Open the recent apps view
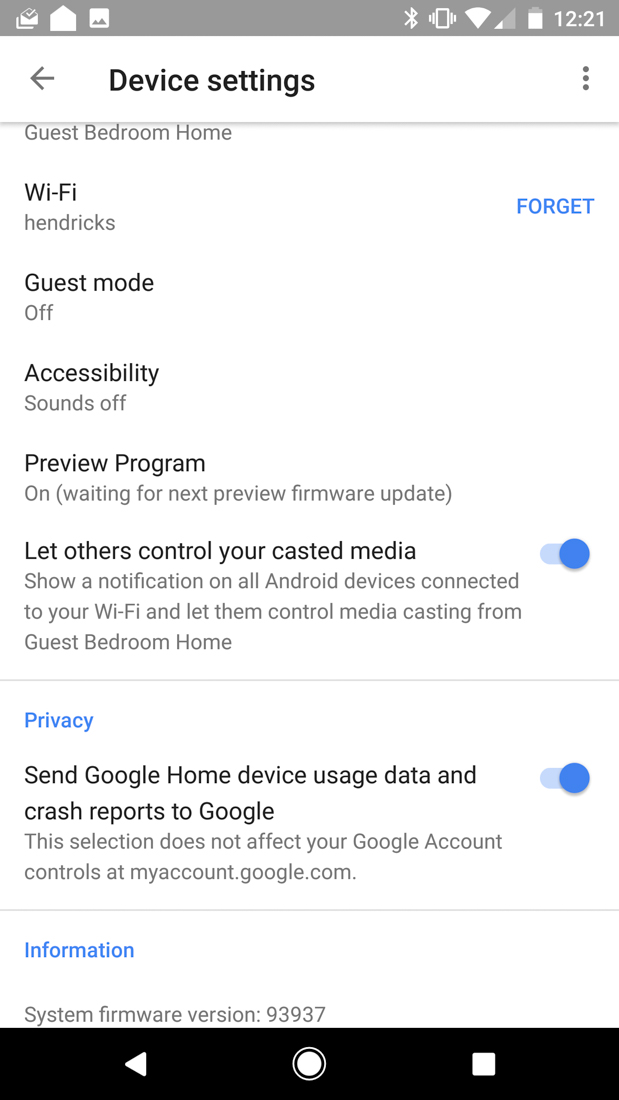The image size is (619, 1100). [483, 1064]
